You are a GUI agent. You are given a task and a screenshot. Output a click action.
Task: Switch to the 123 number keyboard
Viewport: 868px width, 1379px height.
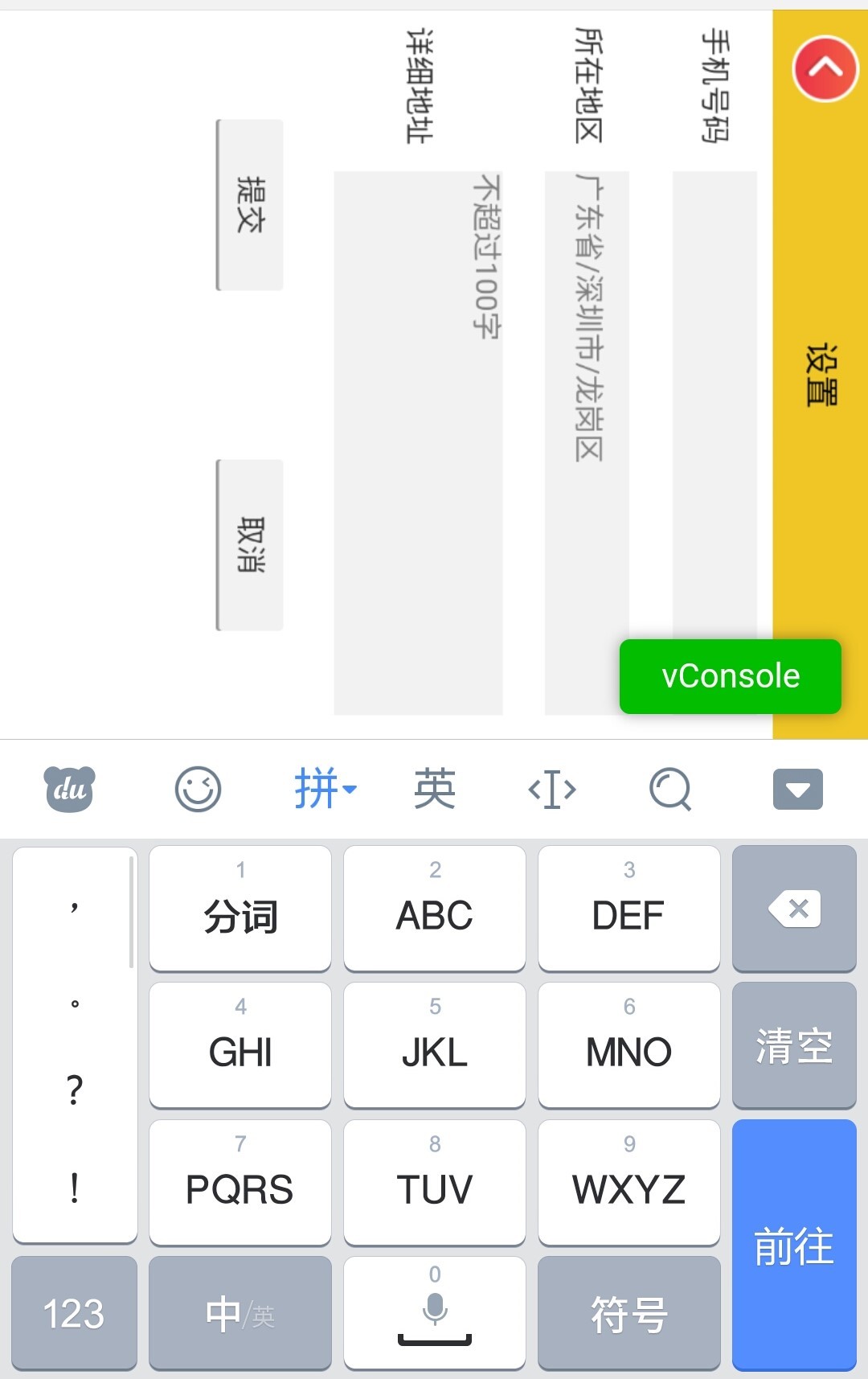(x=74, y=1314)
